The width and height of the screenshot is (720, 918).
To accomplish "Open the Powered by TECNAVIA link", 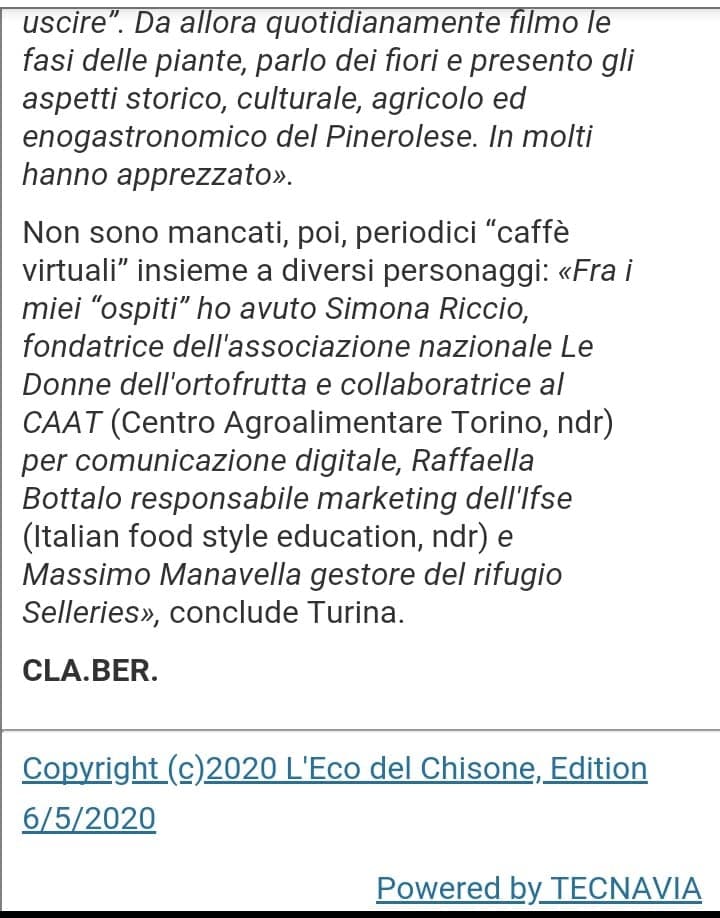I will tap(538, 888).
